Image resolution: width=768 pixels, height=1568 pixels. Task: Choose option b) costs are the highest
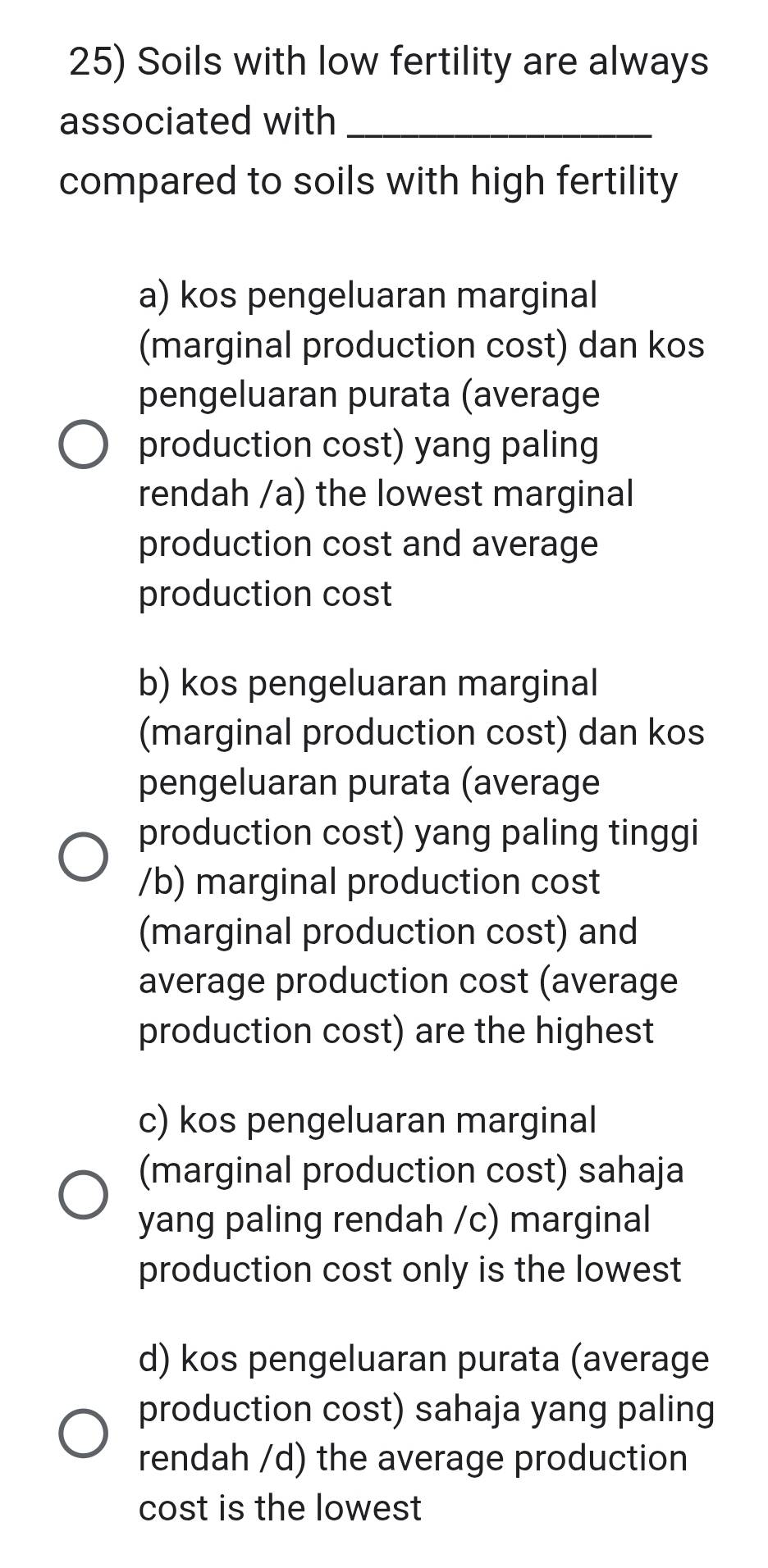click(83, 857)
